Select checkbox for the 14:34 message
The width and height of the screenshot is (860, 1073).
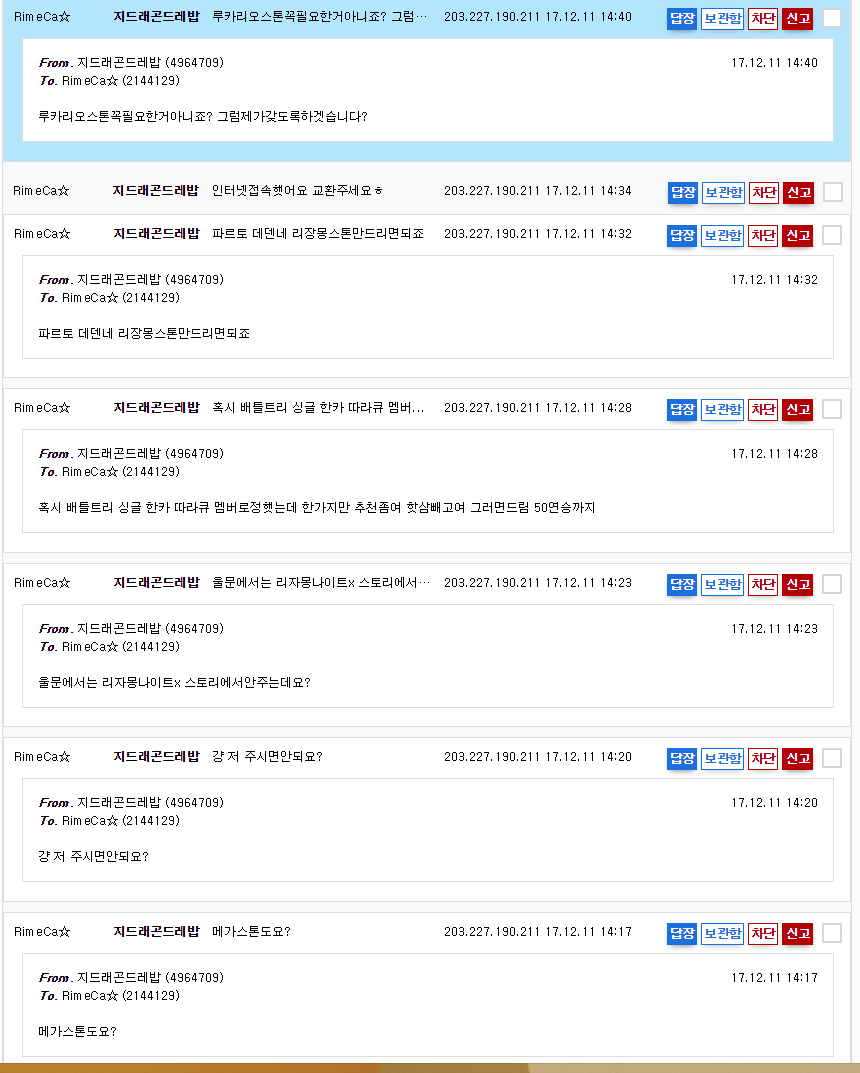(832, 192)
